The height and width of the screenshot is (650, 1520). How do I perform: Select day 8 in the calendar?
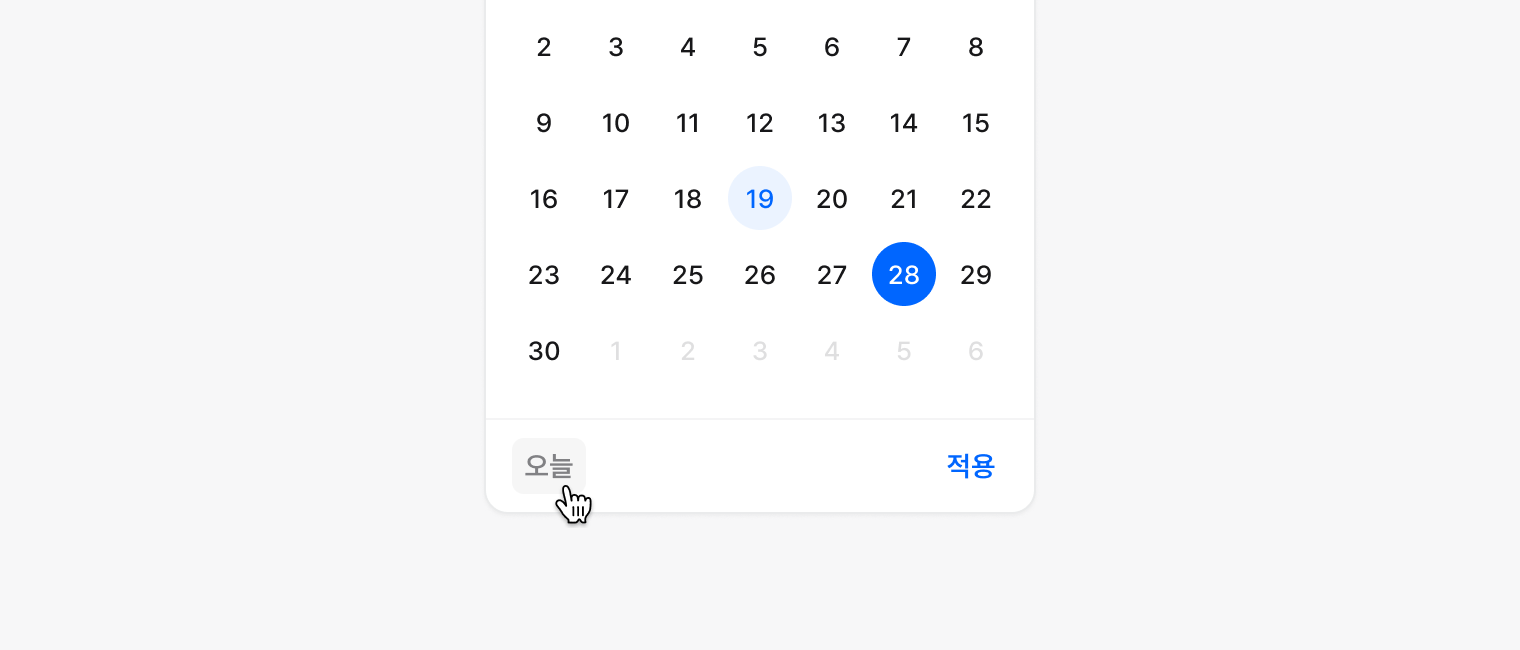976,47
